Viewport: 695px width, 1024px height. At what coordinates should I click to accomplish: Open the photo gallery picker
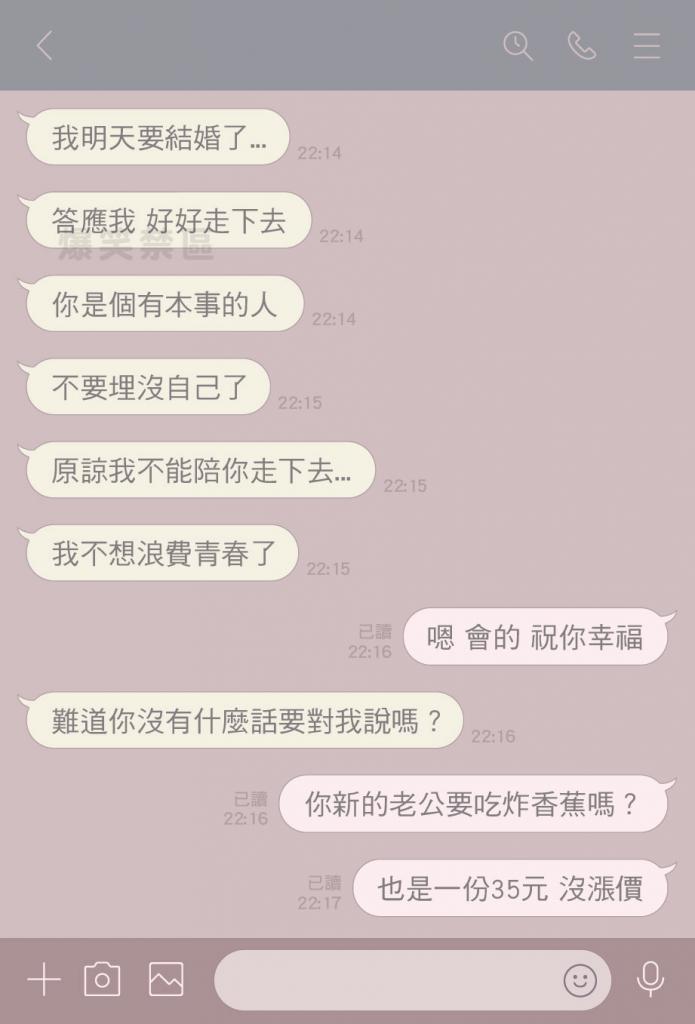166,979
